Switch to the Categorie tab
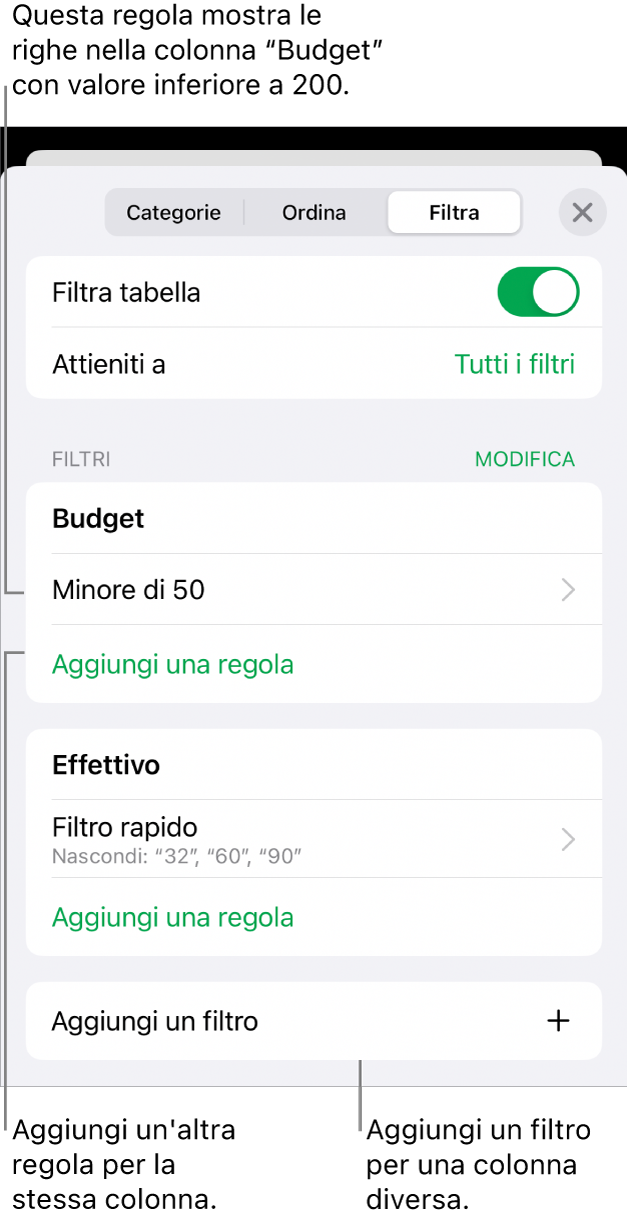Viewport: 627px width, 1227px height. (x=174, y=212)
